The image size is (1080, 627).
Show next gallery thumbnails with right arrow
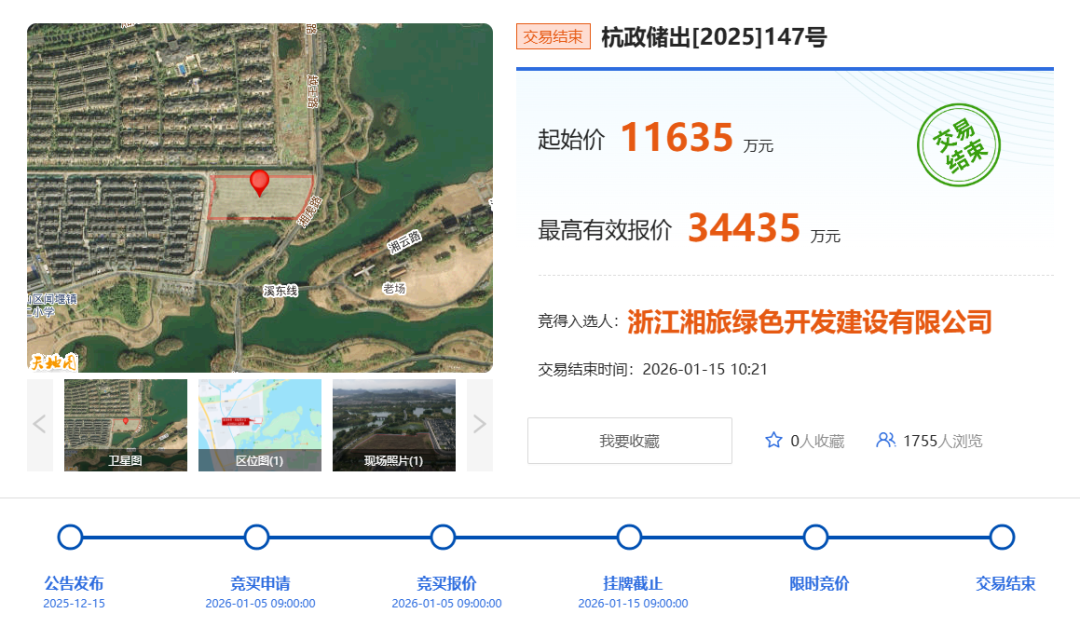pyautogui.click(x=479, y=425)
